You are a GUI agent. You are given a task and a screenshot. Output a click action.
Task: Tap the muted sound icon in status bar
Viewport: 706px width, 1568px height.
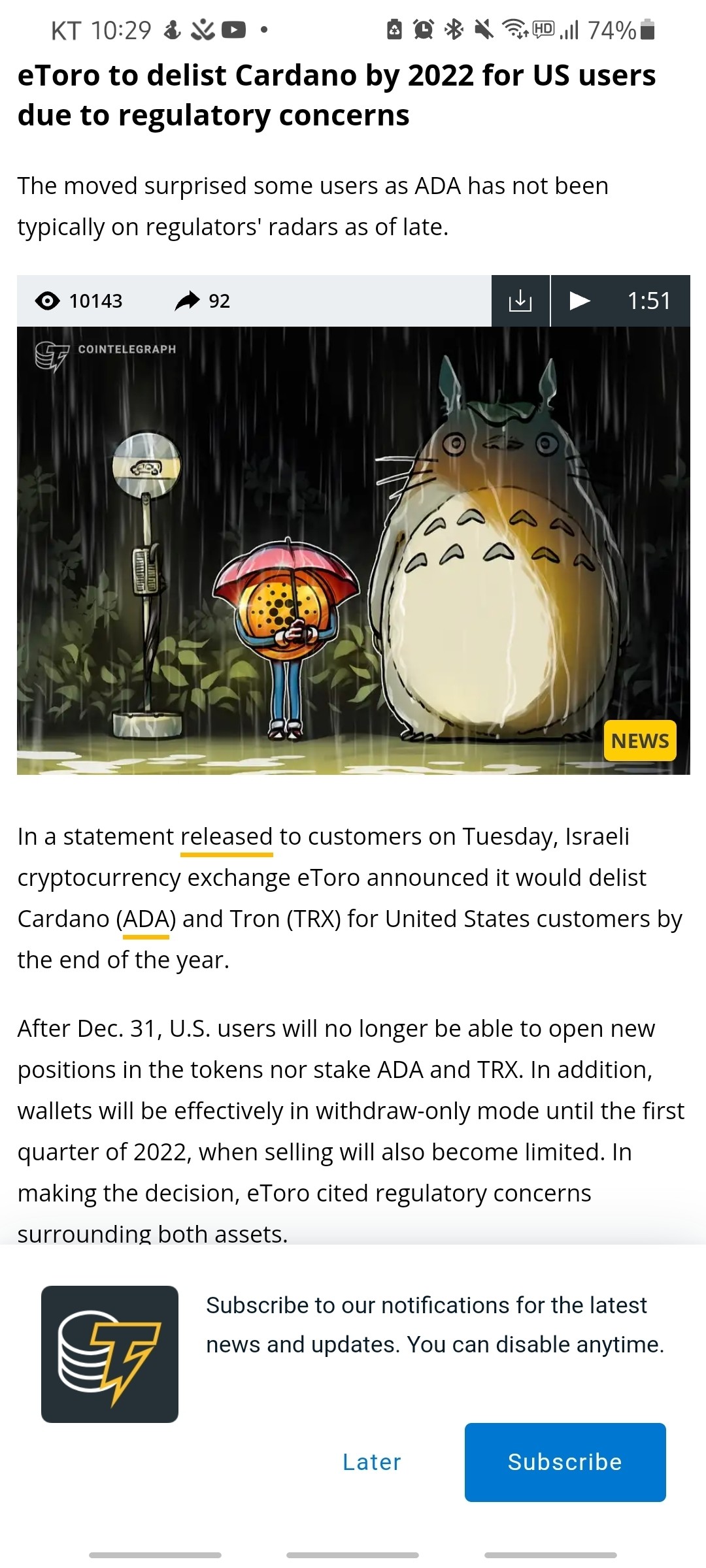coord(482,29)
